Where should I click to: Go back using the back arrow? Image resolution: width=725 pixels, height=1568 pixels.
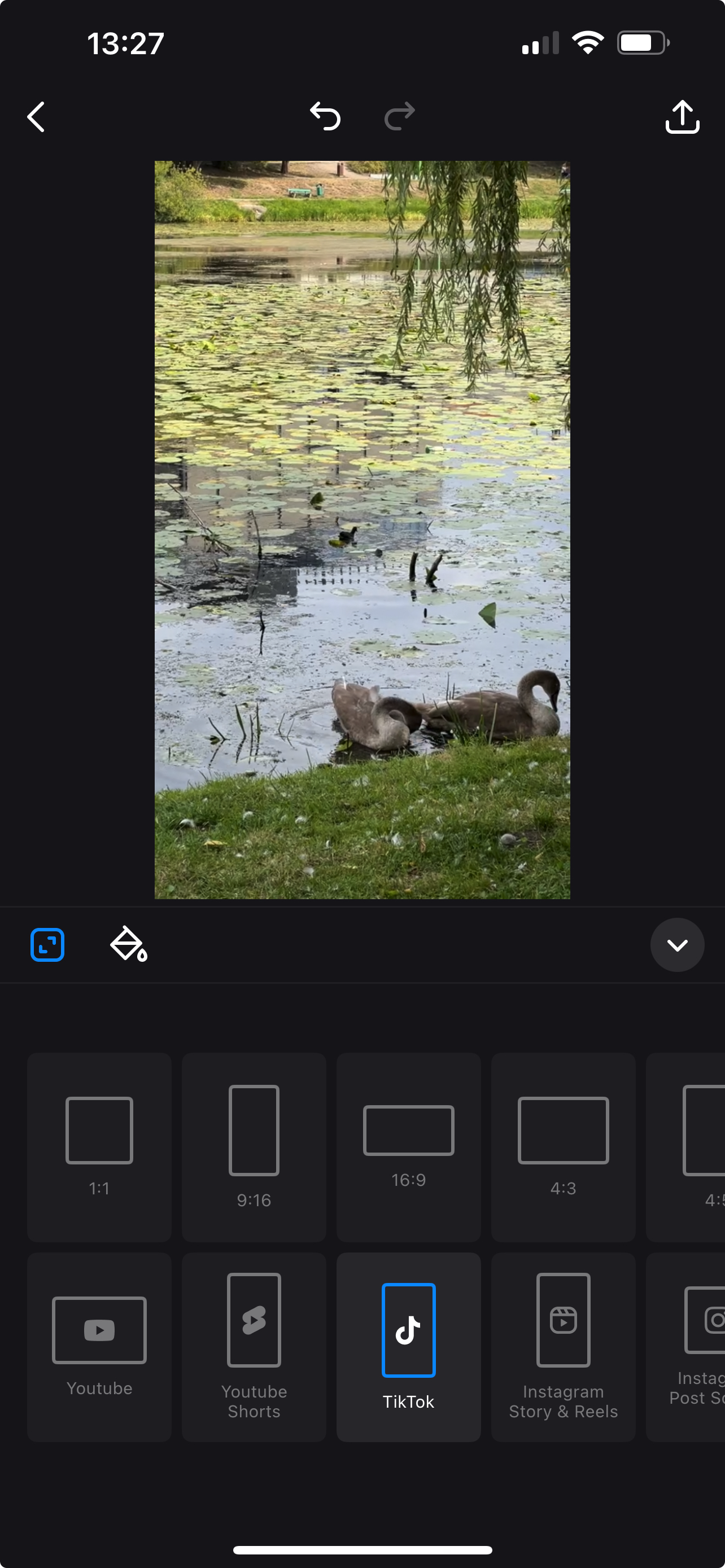pos(36,117)
